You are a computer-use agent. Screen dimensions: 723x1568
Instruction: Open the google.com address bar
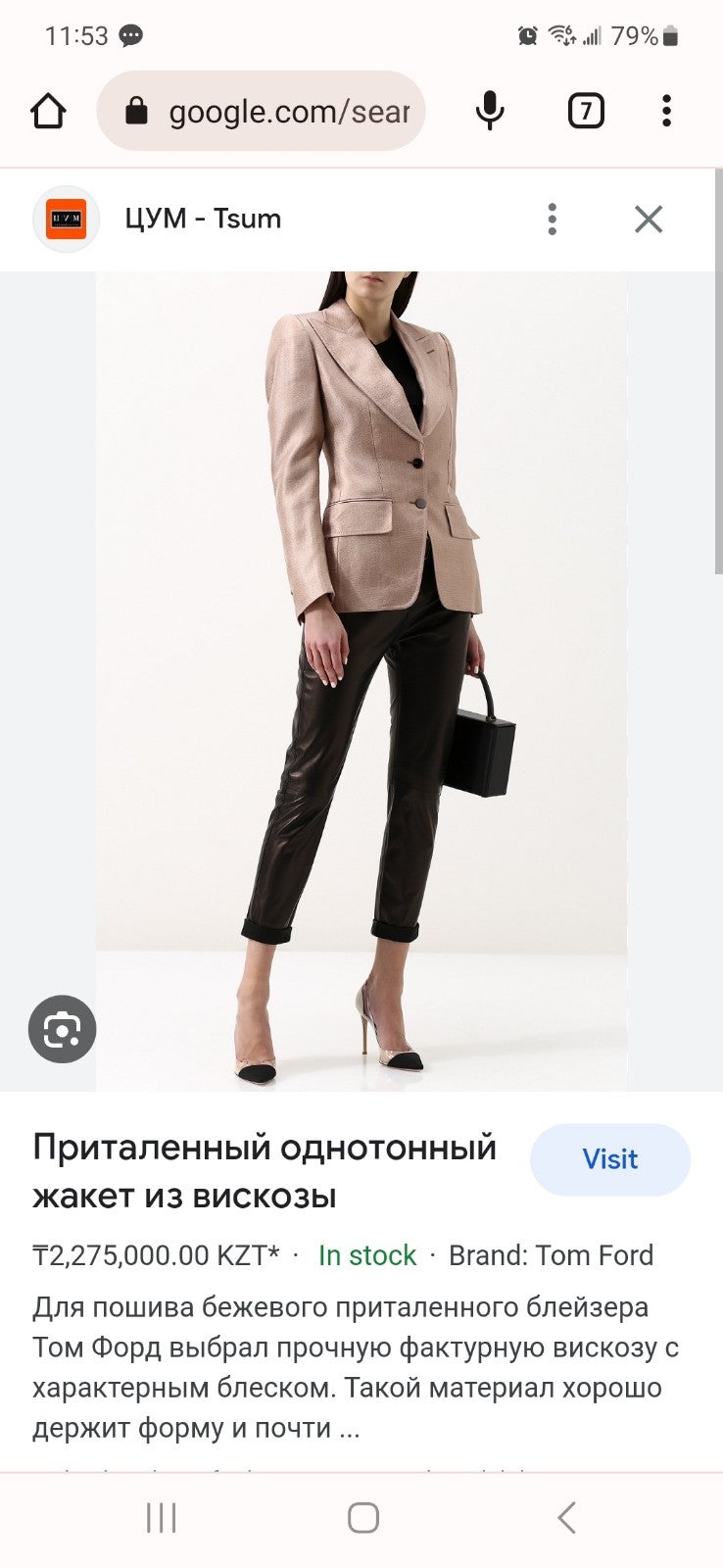click(261, 111)
